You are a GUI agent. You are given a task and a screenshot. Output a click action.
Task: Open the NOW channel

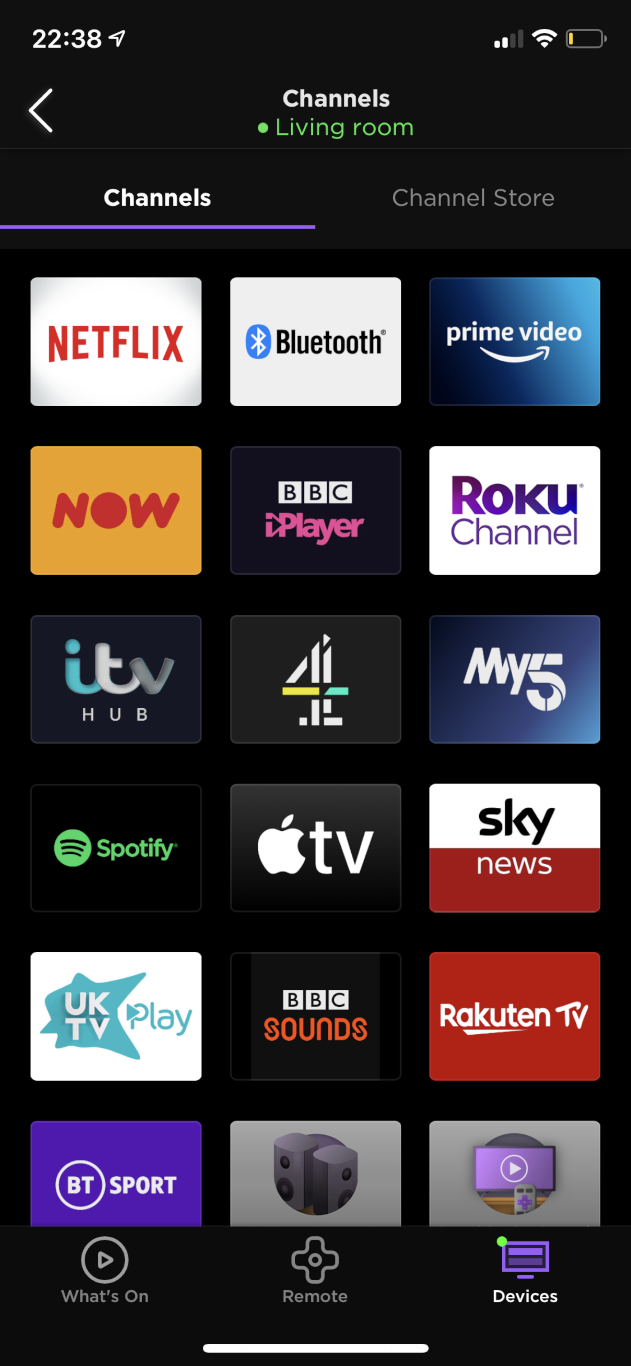point(116,510)
